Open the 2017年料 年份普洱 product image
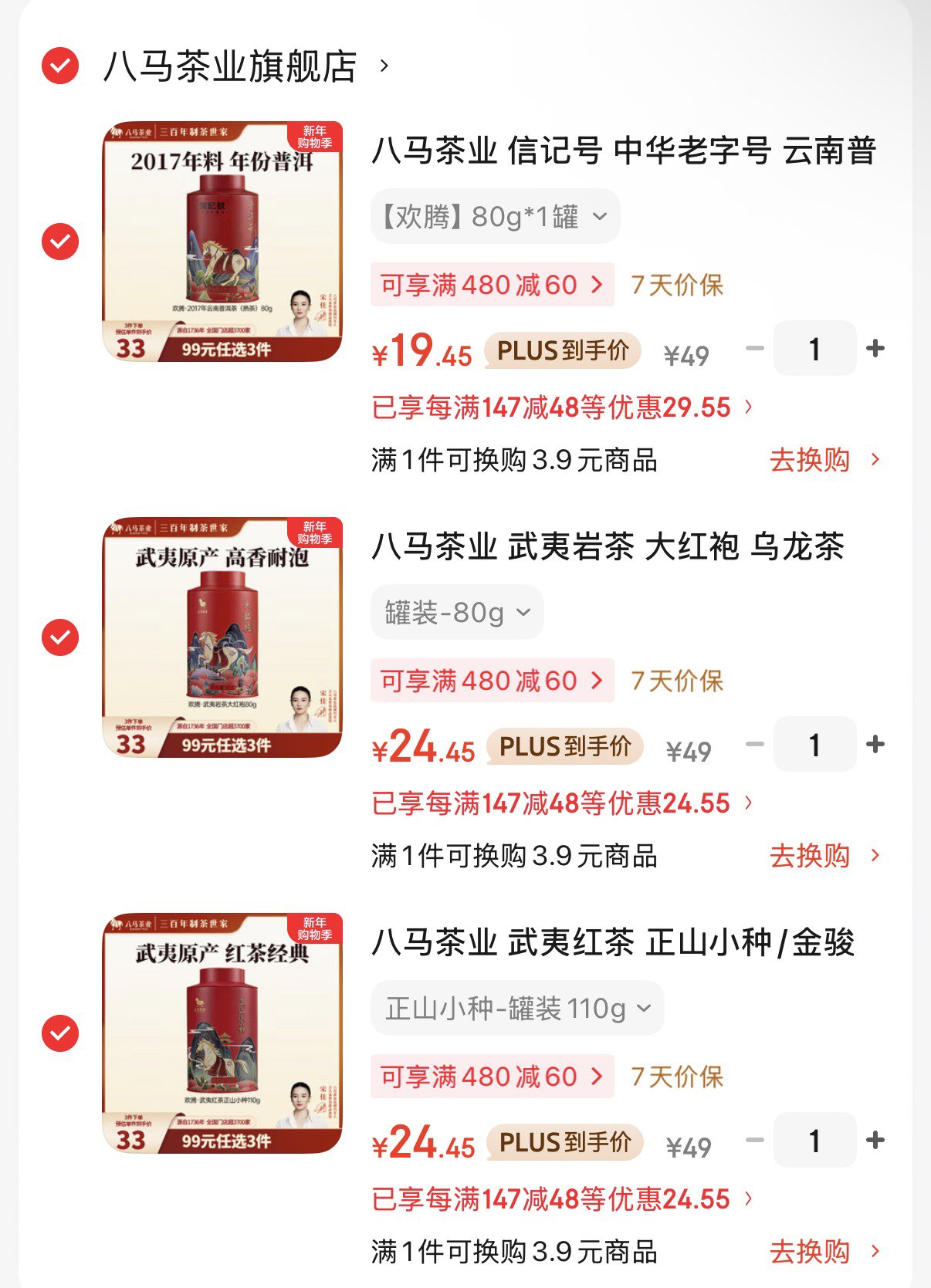Screen dimensions: 931x1288 pyautogui.click(x=222, y=242)
